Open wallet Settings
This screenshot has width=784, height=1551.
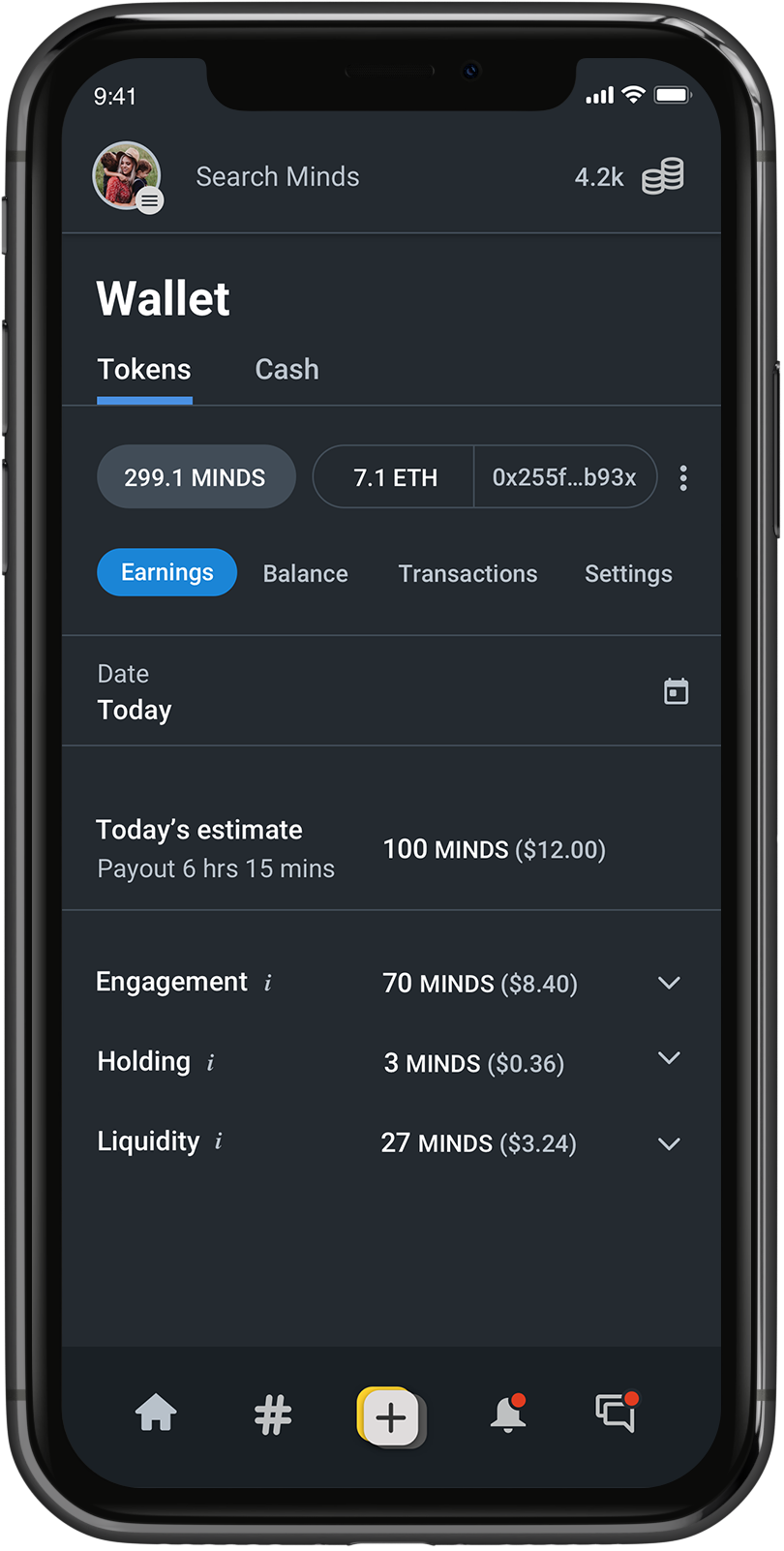(x=628, y=574)
